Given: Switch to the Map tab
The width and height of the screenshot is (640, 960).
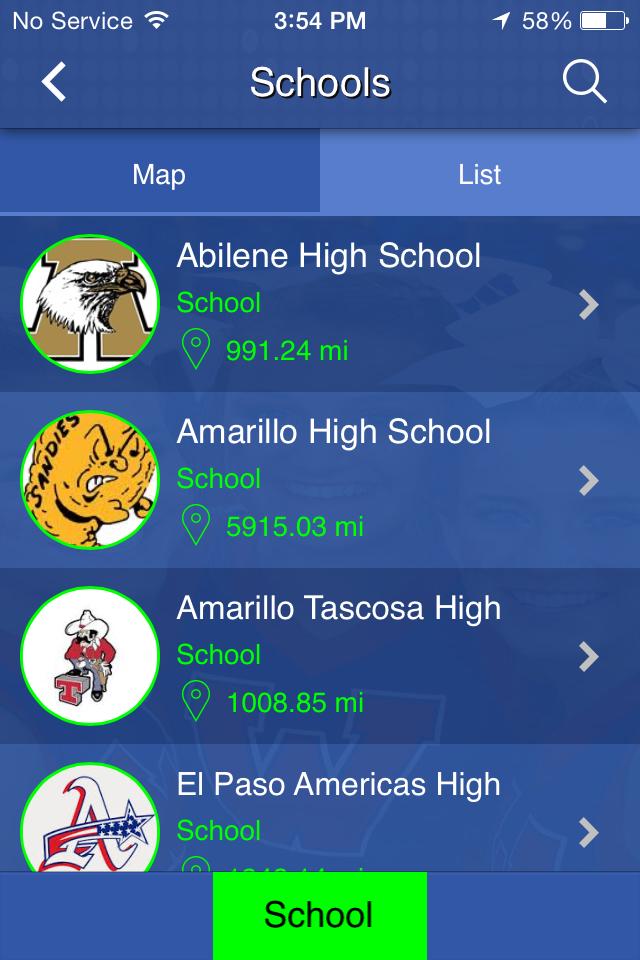Looking at the screenshot, I should click(159, 175).
